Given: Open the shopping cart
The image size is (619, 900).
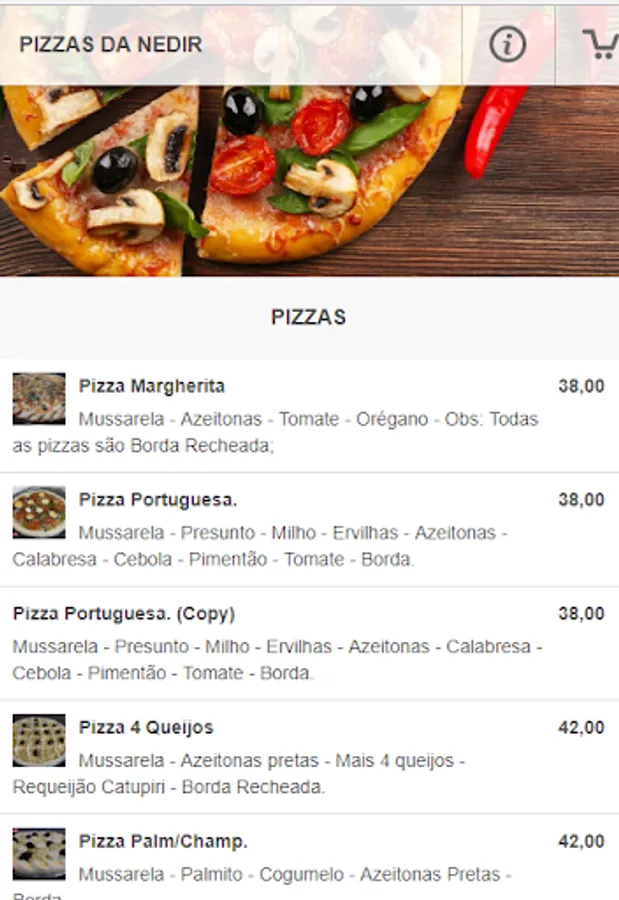Looking at the screenshot, I should pyautogui.click(x=599, y=44).
